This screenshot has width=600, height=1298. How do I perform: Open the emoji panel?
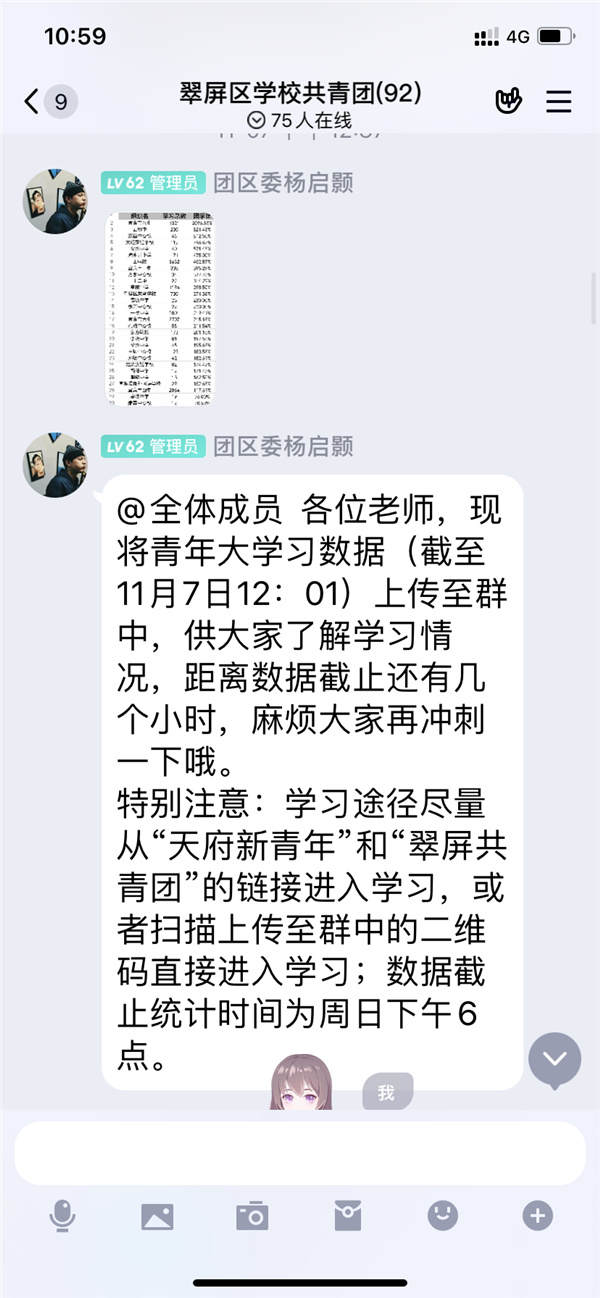[x=442, y=1216]
